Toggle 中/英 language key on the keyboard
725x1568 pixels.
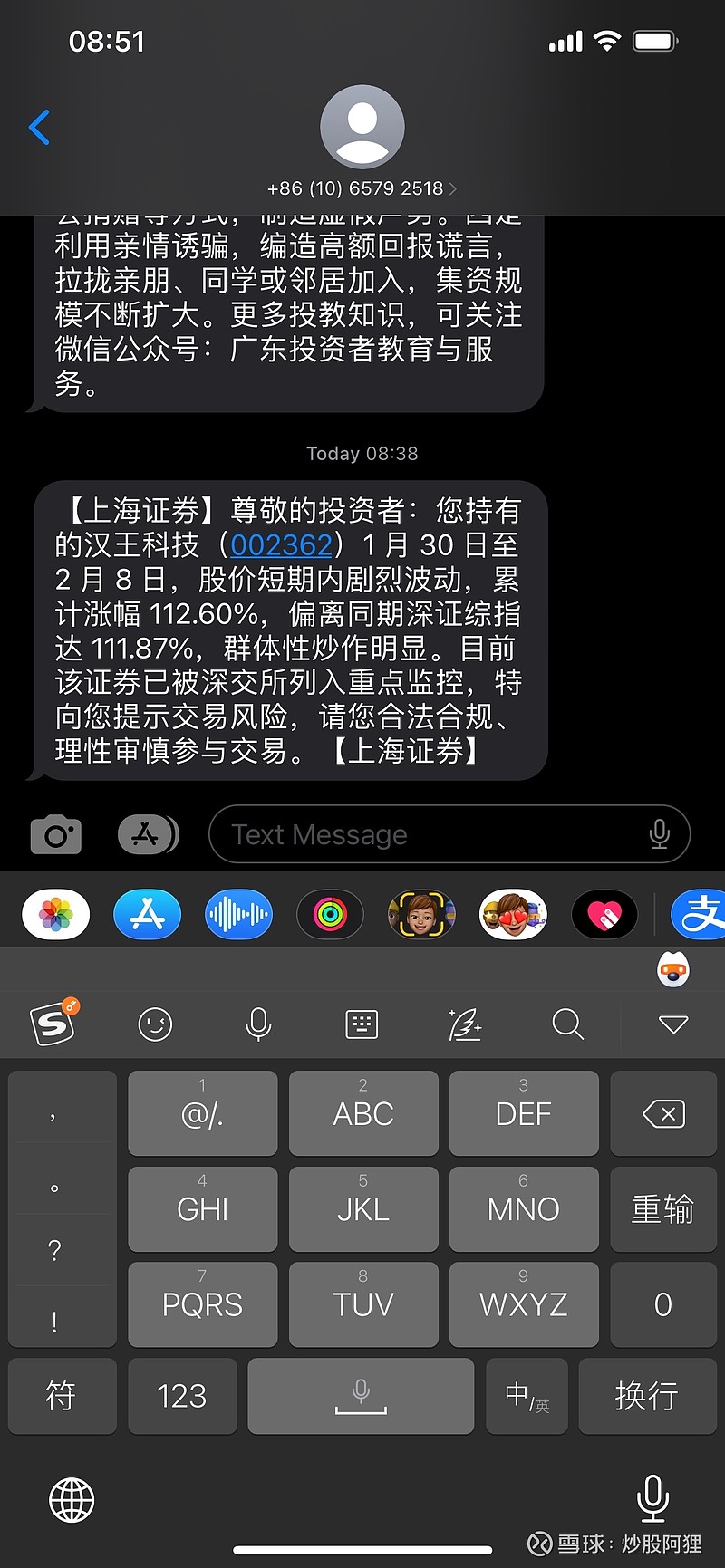point(527,1396)
